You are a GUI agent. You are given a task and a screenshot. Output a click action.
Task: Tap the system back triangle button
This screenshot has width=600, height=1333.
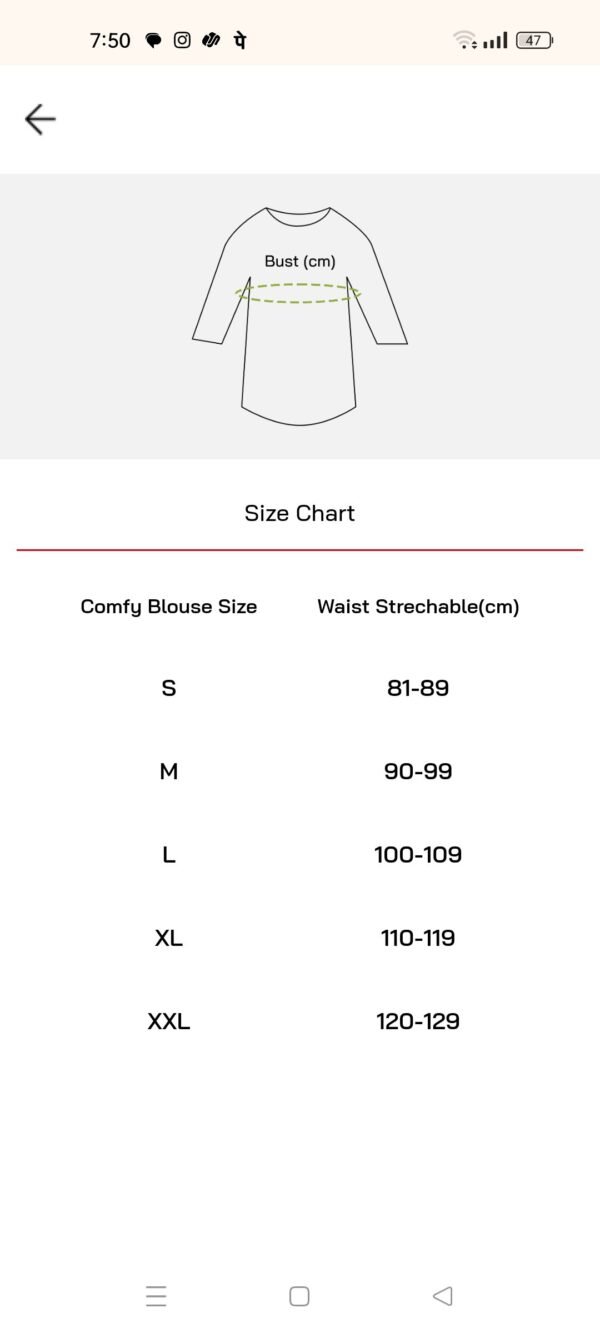click(442, 1296)
